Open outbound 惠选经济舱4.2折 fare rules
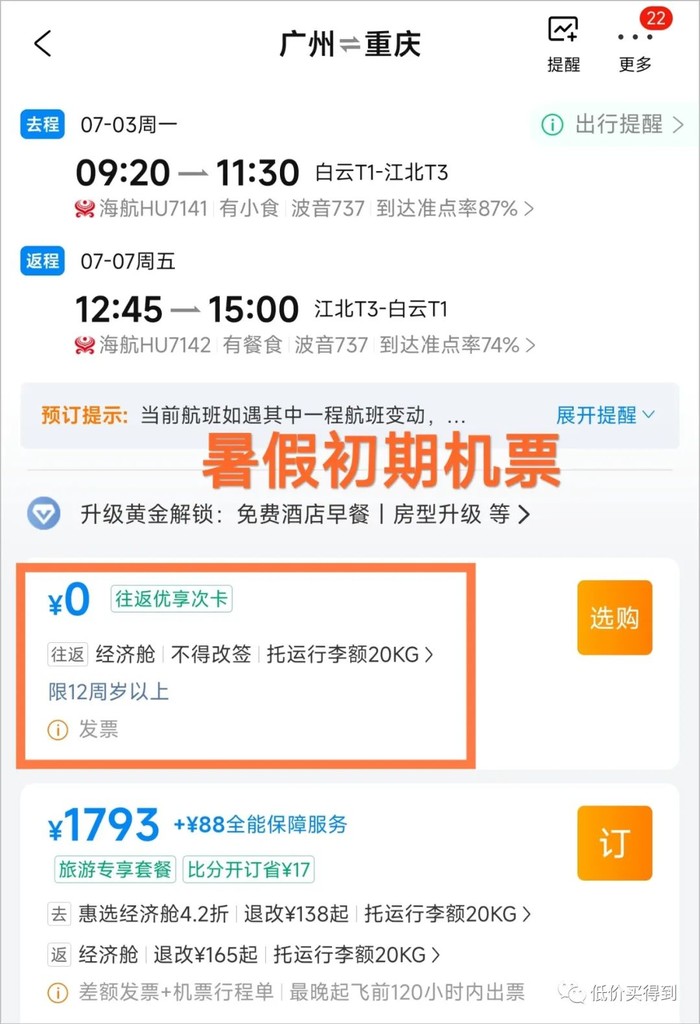 pos(291,914)
